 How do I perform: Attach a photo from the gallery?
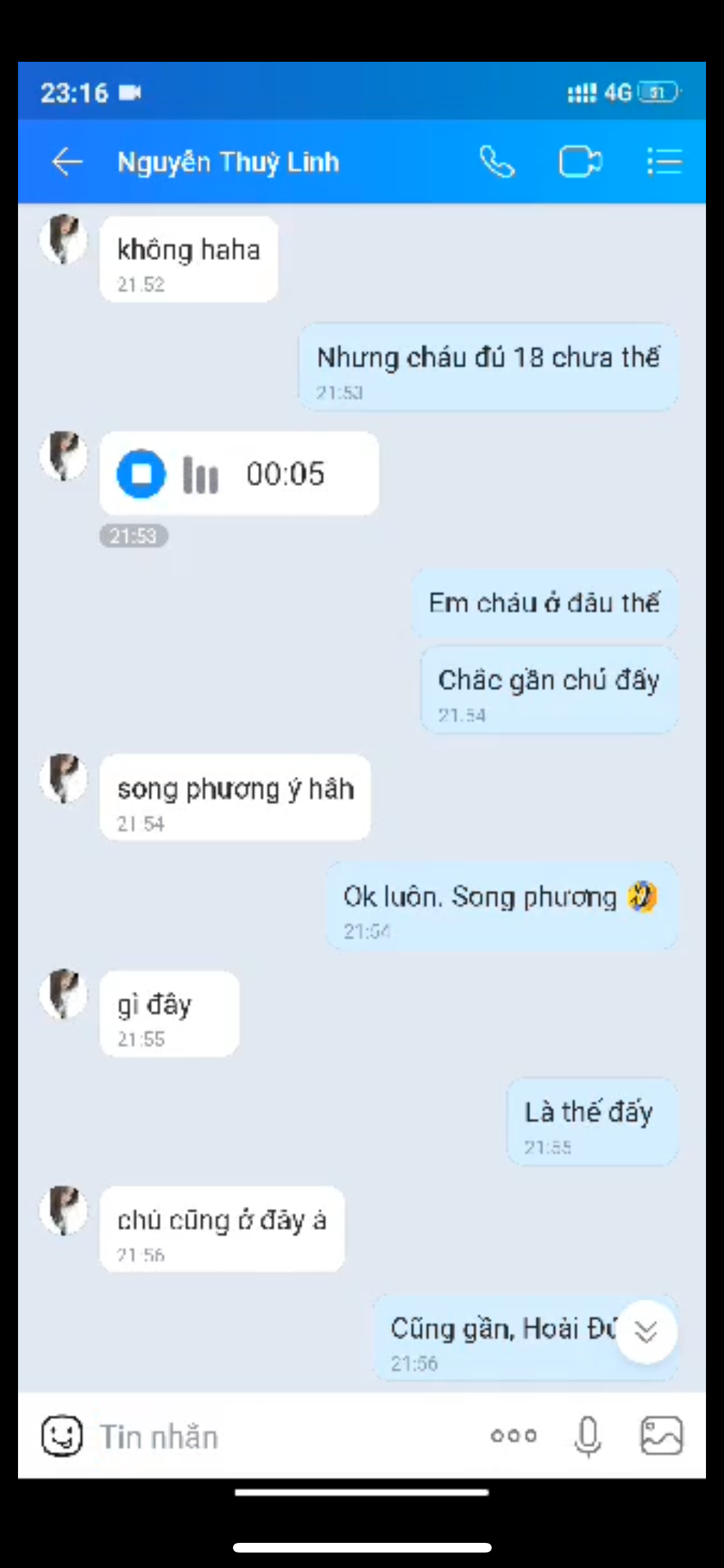tap(662, 1435)
